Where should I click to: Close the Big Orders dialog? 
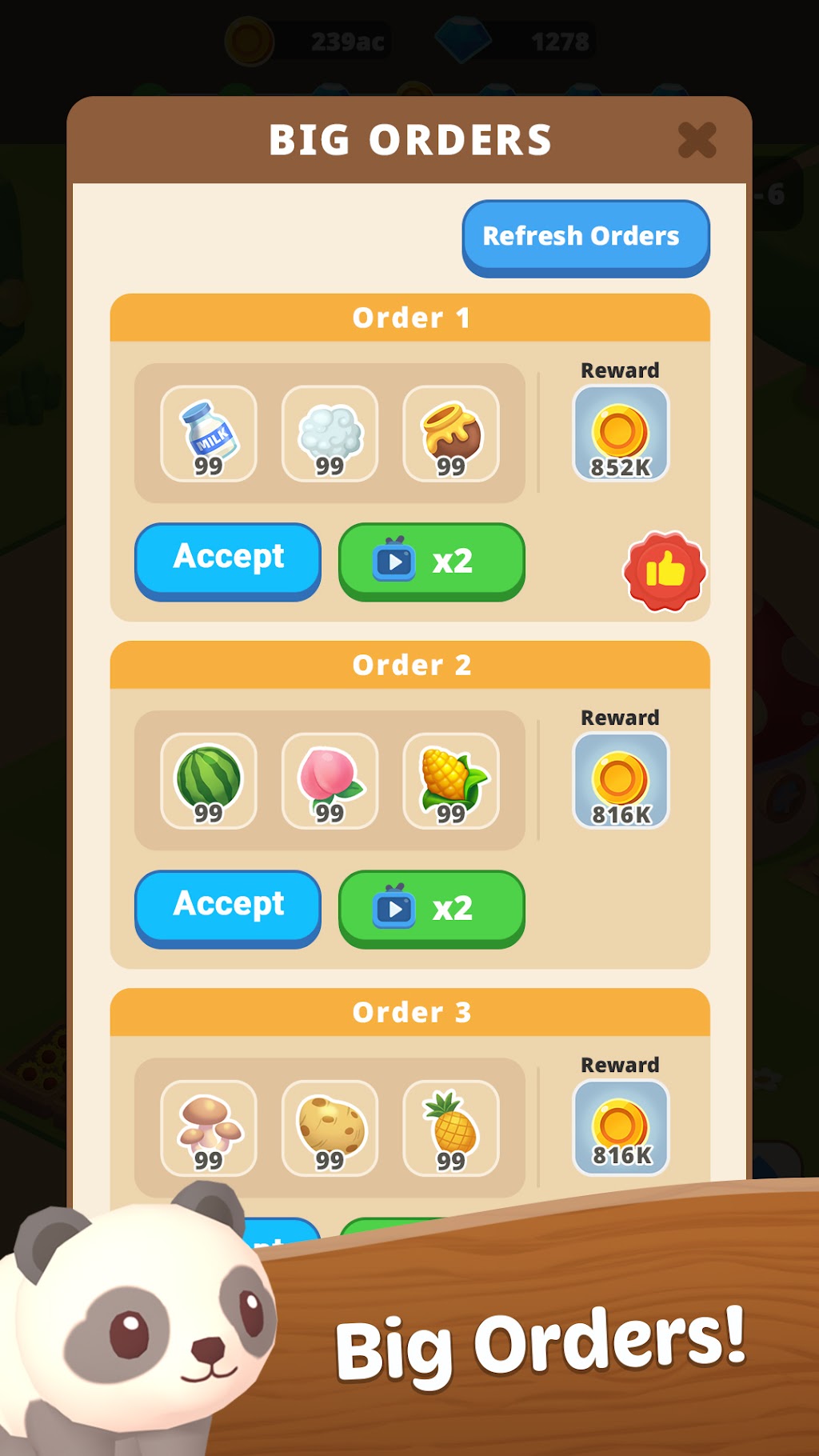[x=697, y=140]
